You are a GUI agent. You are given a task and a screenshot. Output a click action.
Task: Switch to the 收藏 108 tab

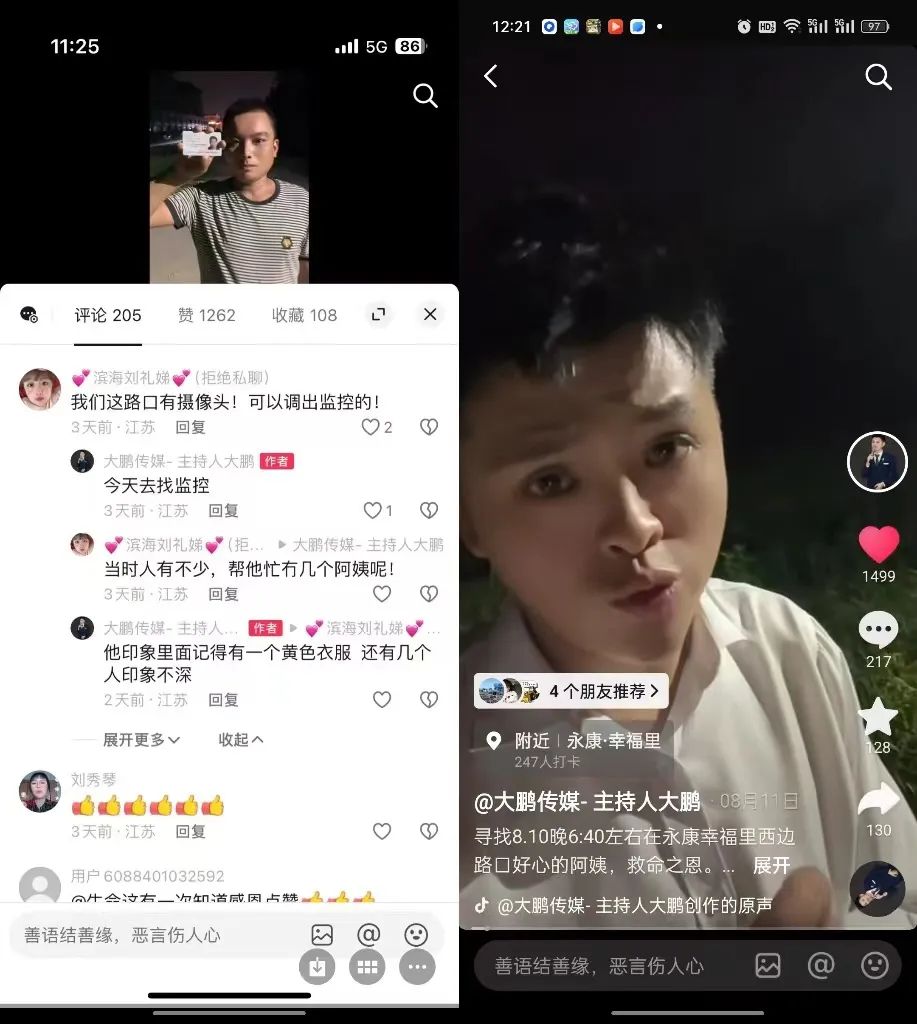tap(304, 315)
